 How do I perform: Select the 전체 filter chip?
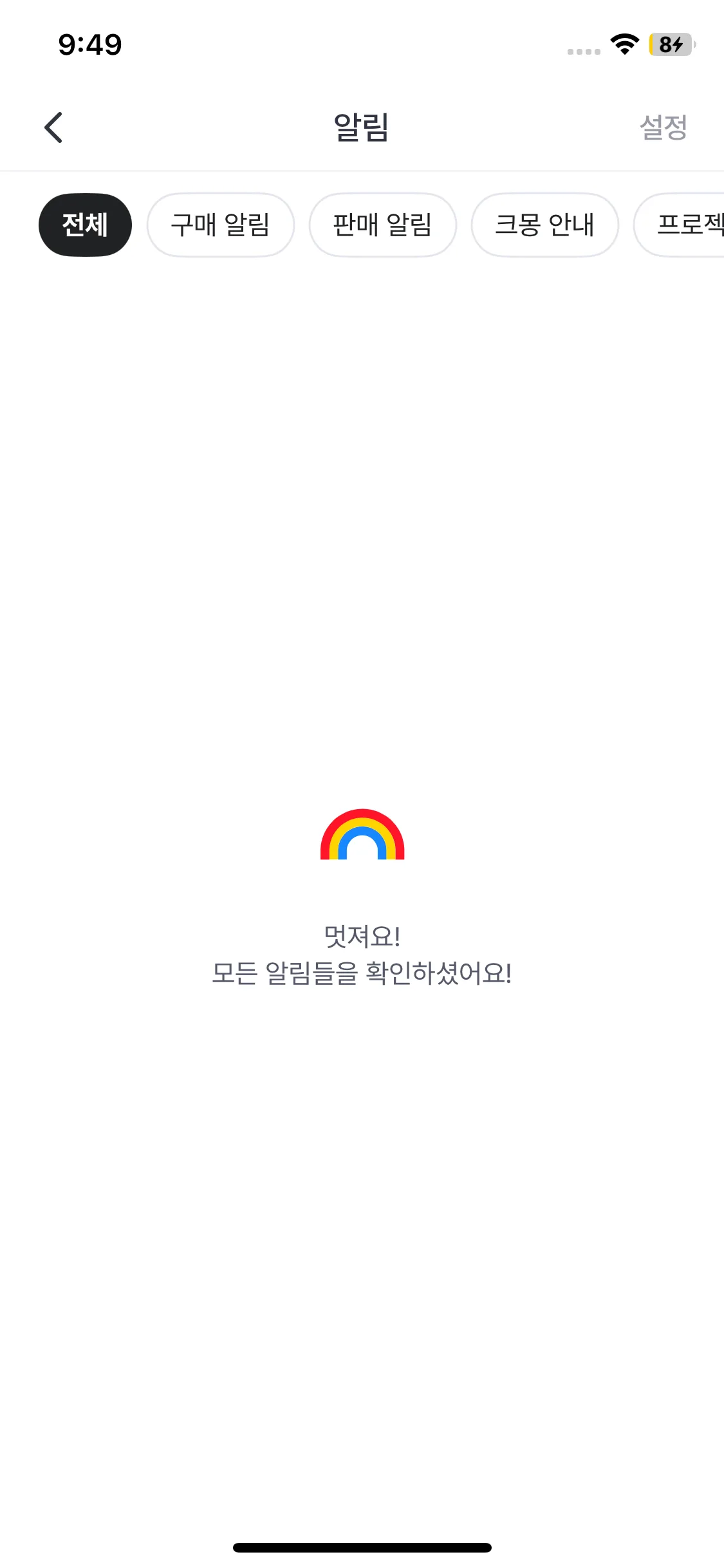[85, 225]
